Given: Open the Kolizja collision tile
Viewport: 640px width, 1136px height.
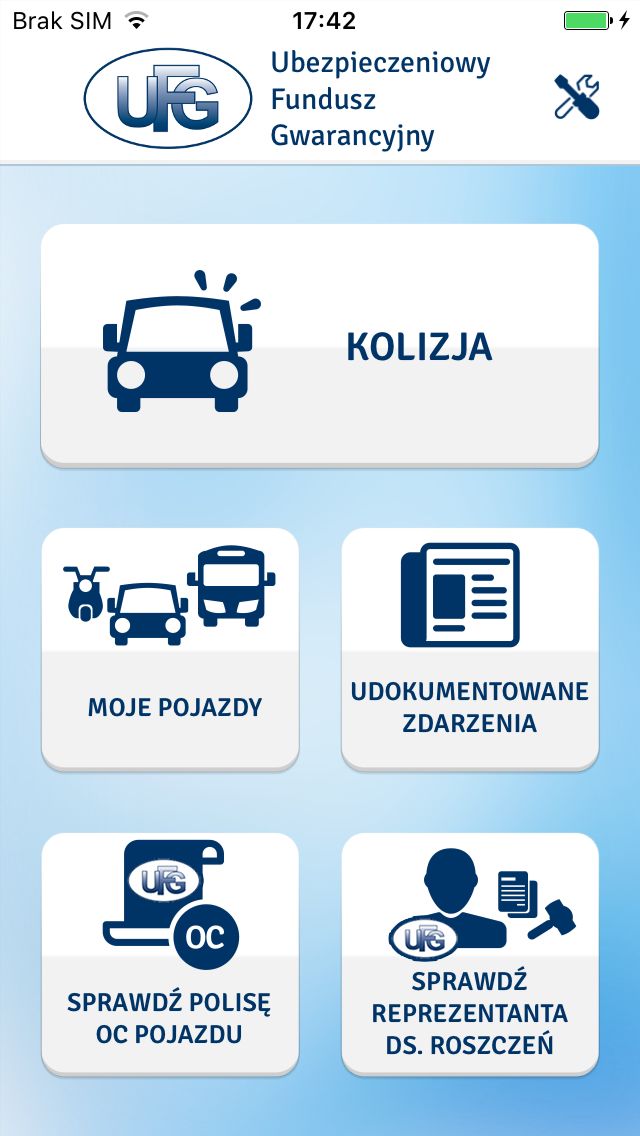Looking at the screenshot, I should click(x=320, y=345).
